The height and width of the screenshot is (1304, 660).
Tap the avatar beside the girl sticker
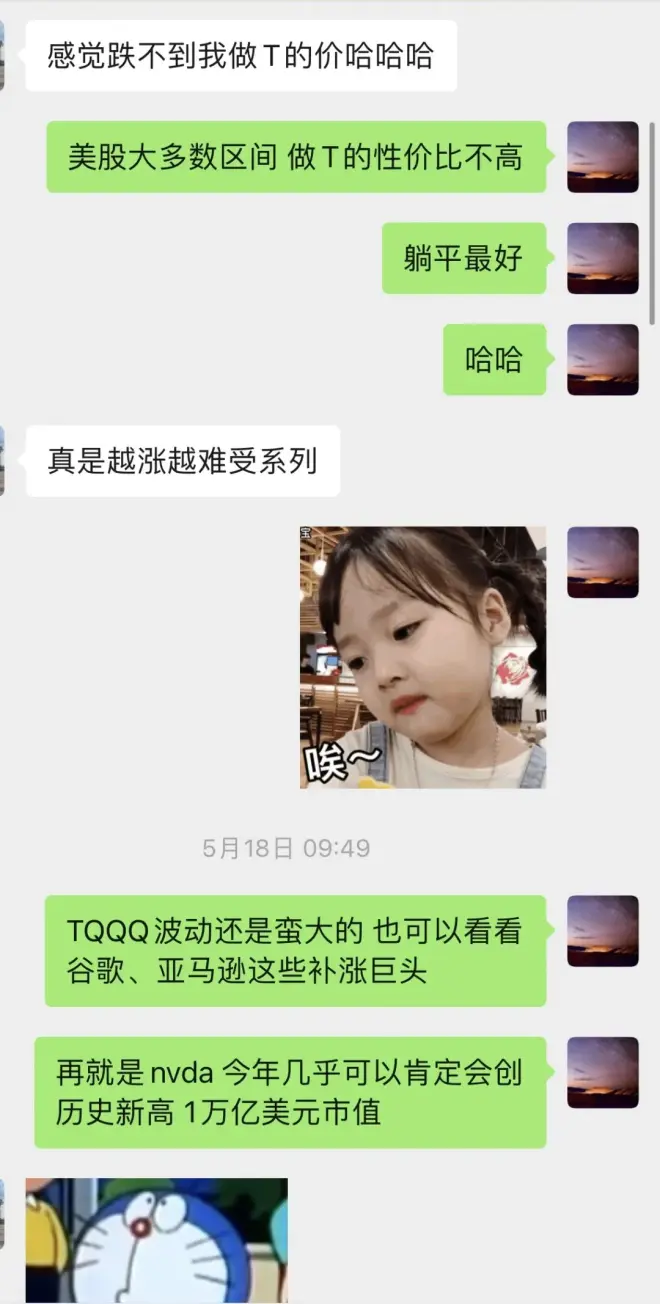(602, 562)
